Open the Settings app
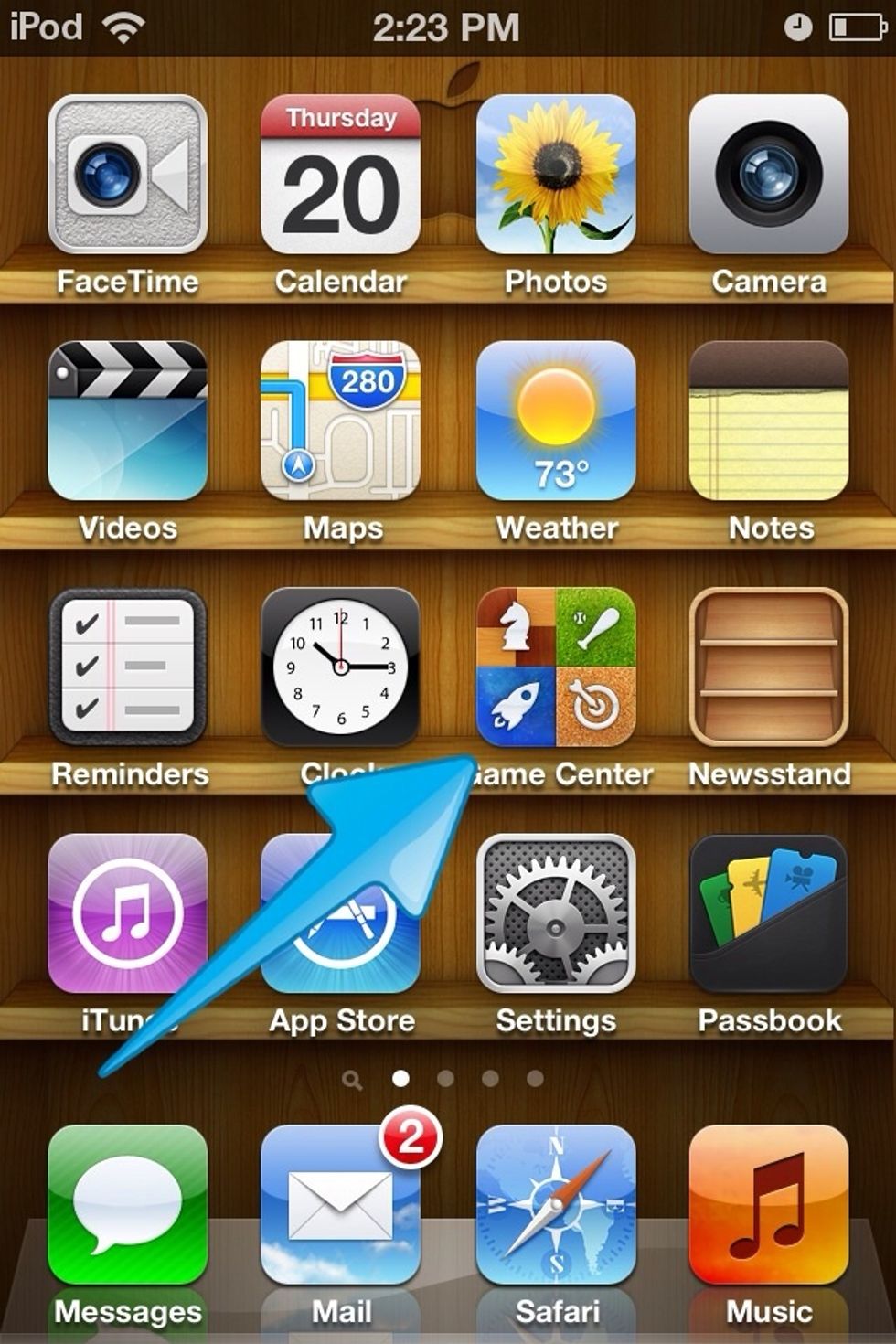Viewport: 896px width, 1344px height. [556, 912]
